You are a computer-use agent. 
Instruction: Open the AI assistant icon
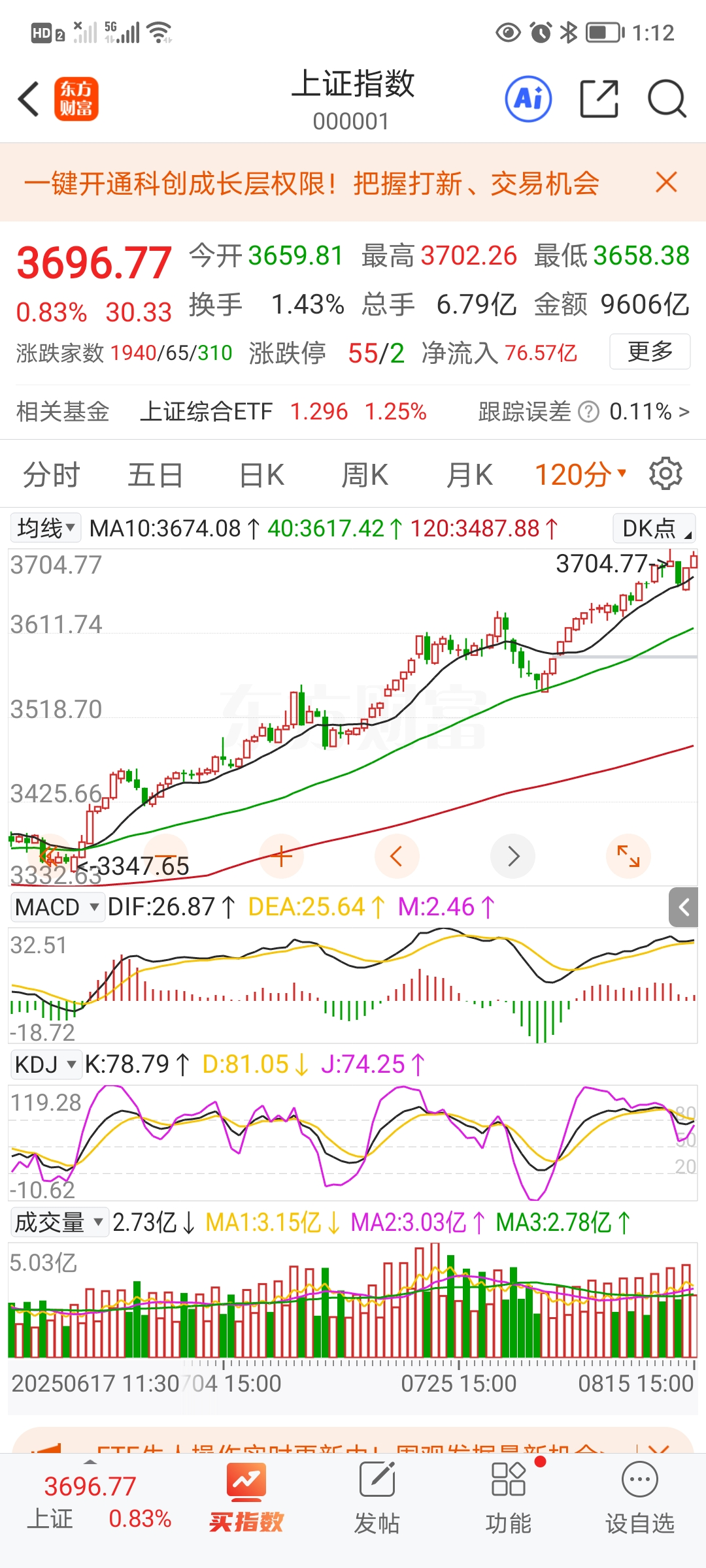click(528, 99)
